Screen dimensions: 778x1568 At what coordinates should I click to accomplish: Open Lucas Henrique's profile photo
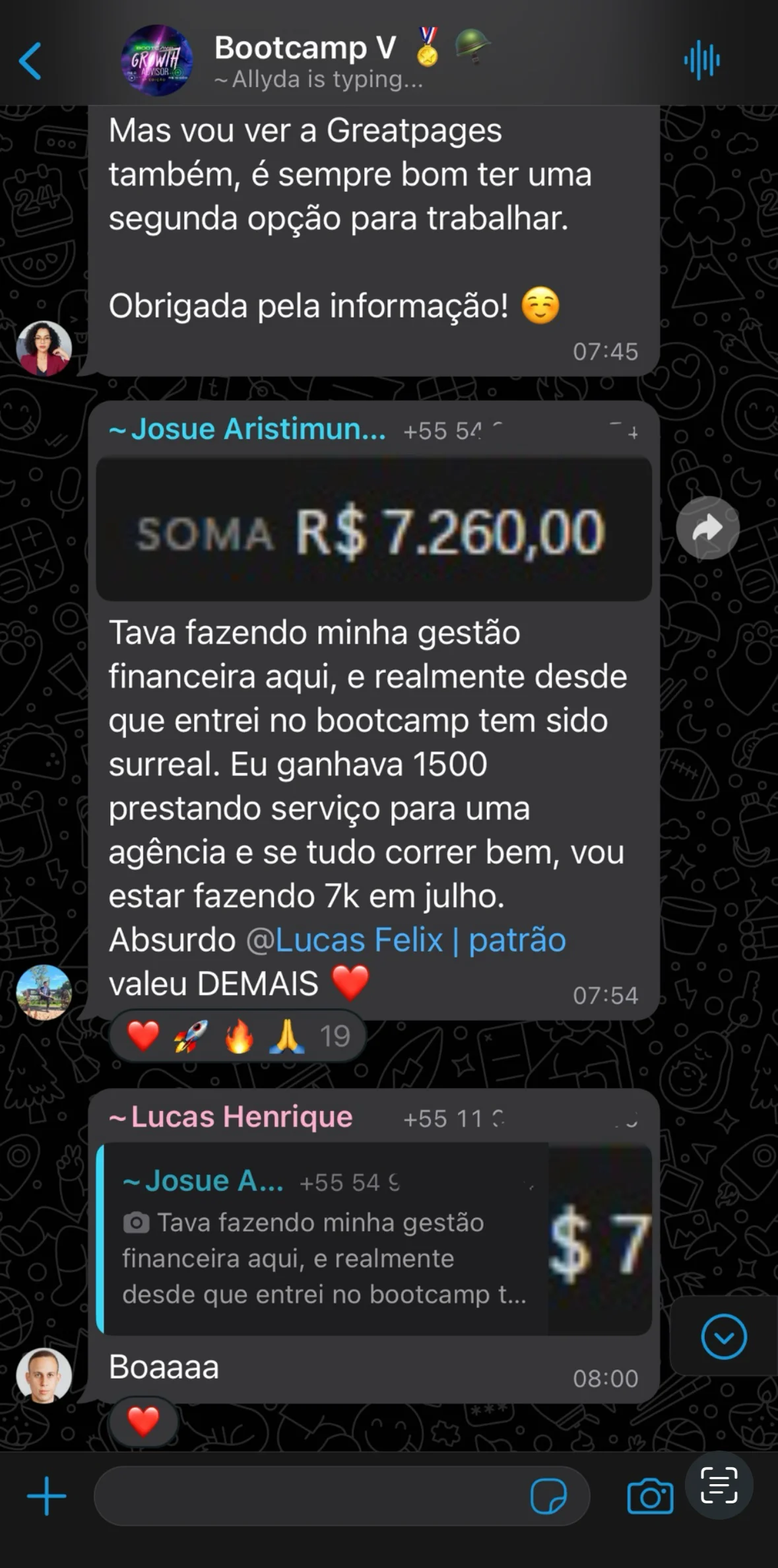44,1375
